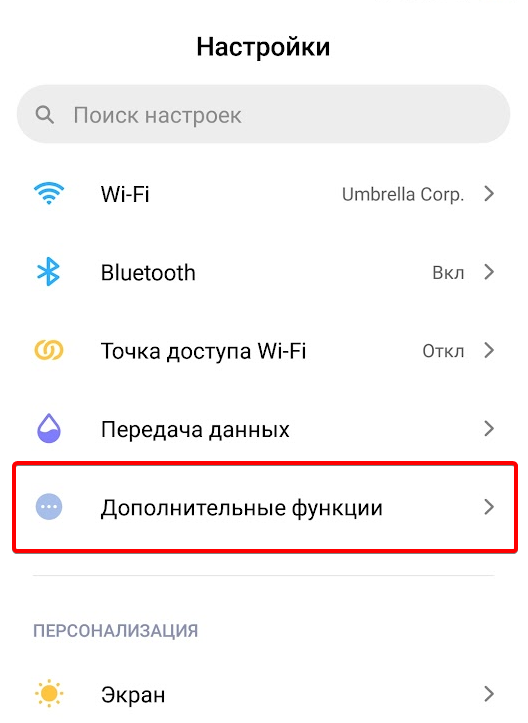Open Точка доступа Wi-Fi row
This screenshot has height=723, width=528.
(x=264, y=351)
